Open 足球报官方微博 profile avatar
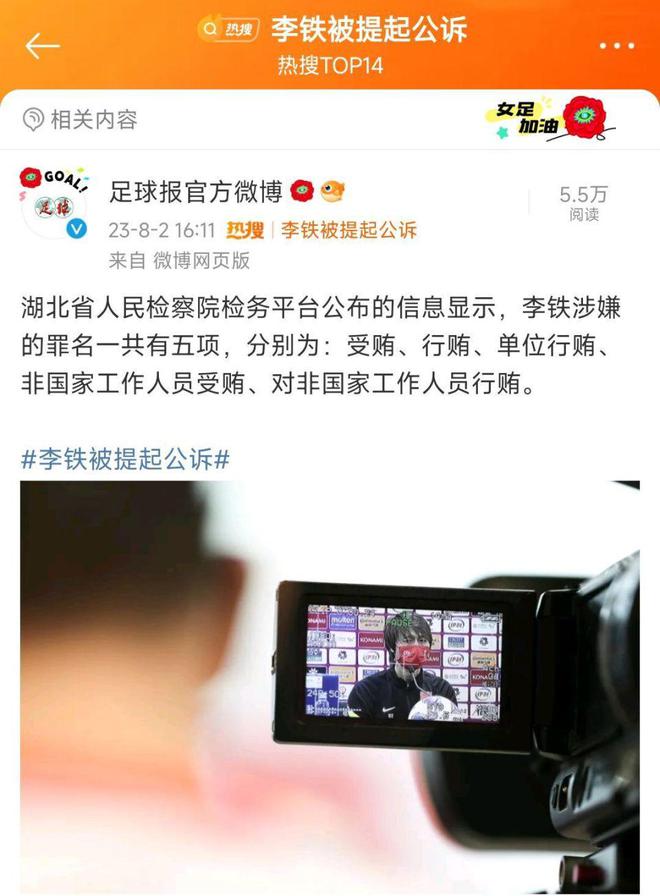 point(54,201)
